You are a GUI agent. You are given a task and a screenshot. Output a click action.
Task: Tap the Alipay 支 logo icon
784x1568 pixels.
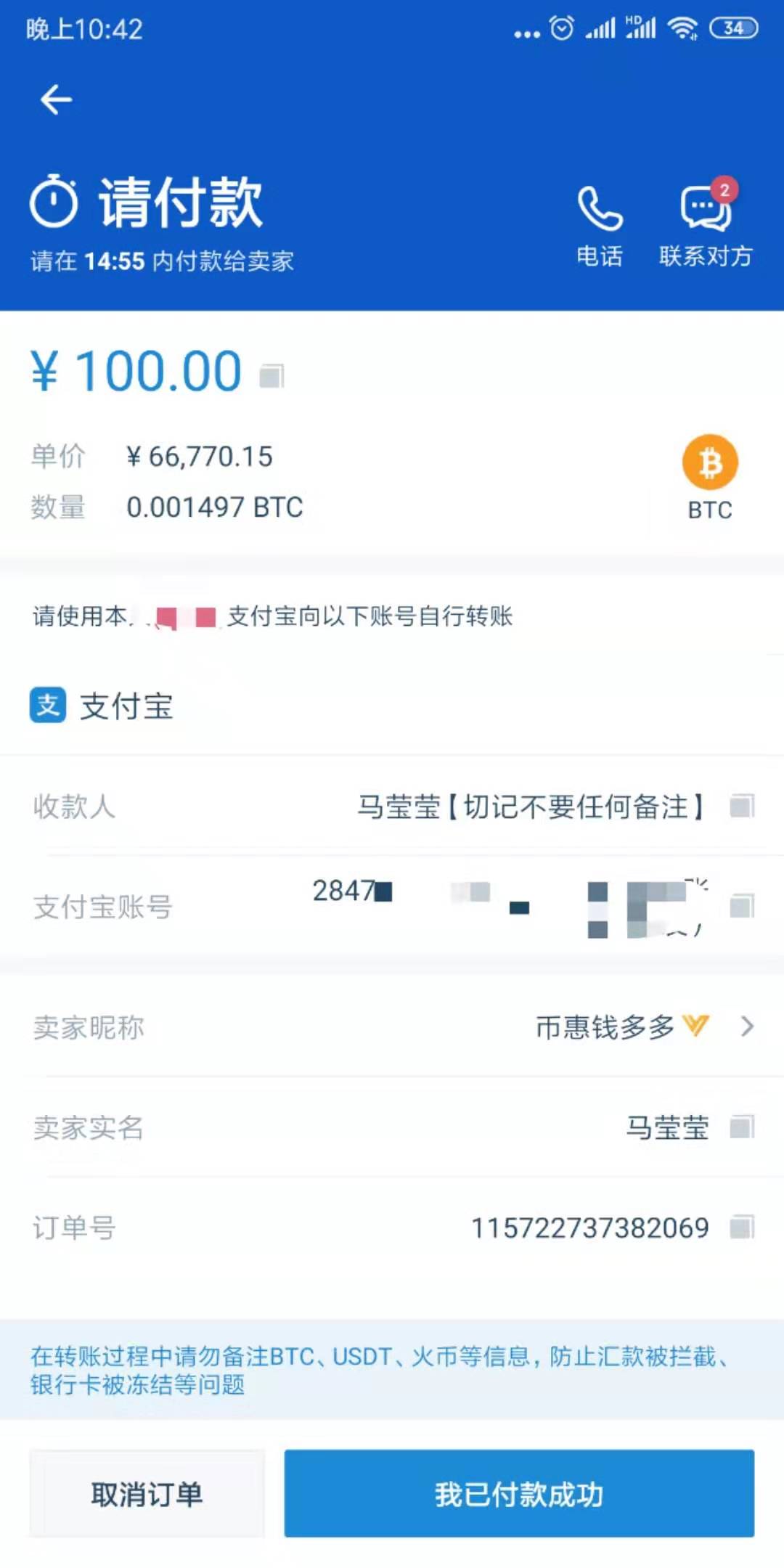[x=46, y=704]
